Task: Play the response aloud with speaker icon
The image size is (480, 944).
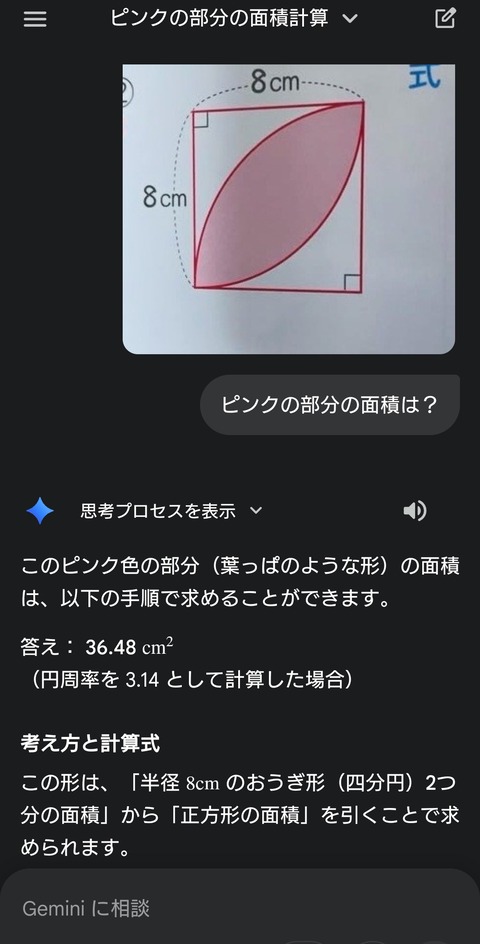Action: (x=414, y=511)
